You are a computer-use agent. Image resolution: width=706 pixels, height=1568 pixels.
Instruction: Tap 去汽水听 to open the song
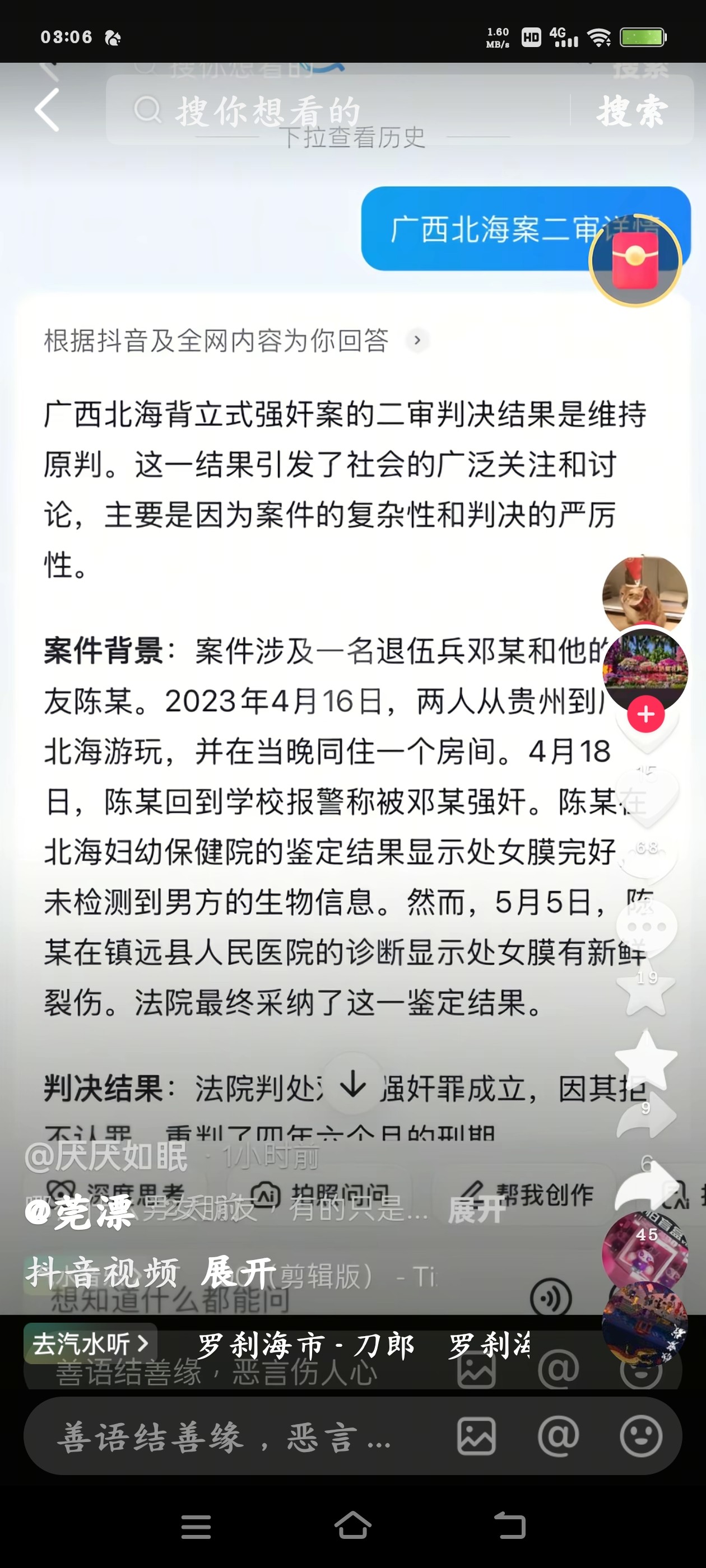(x=90, y=1343)
